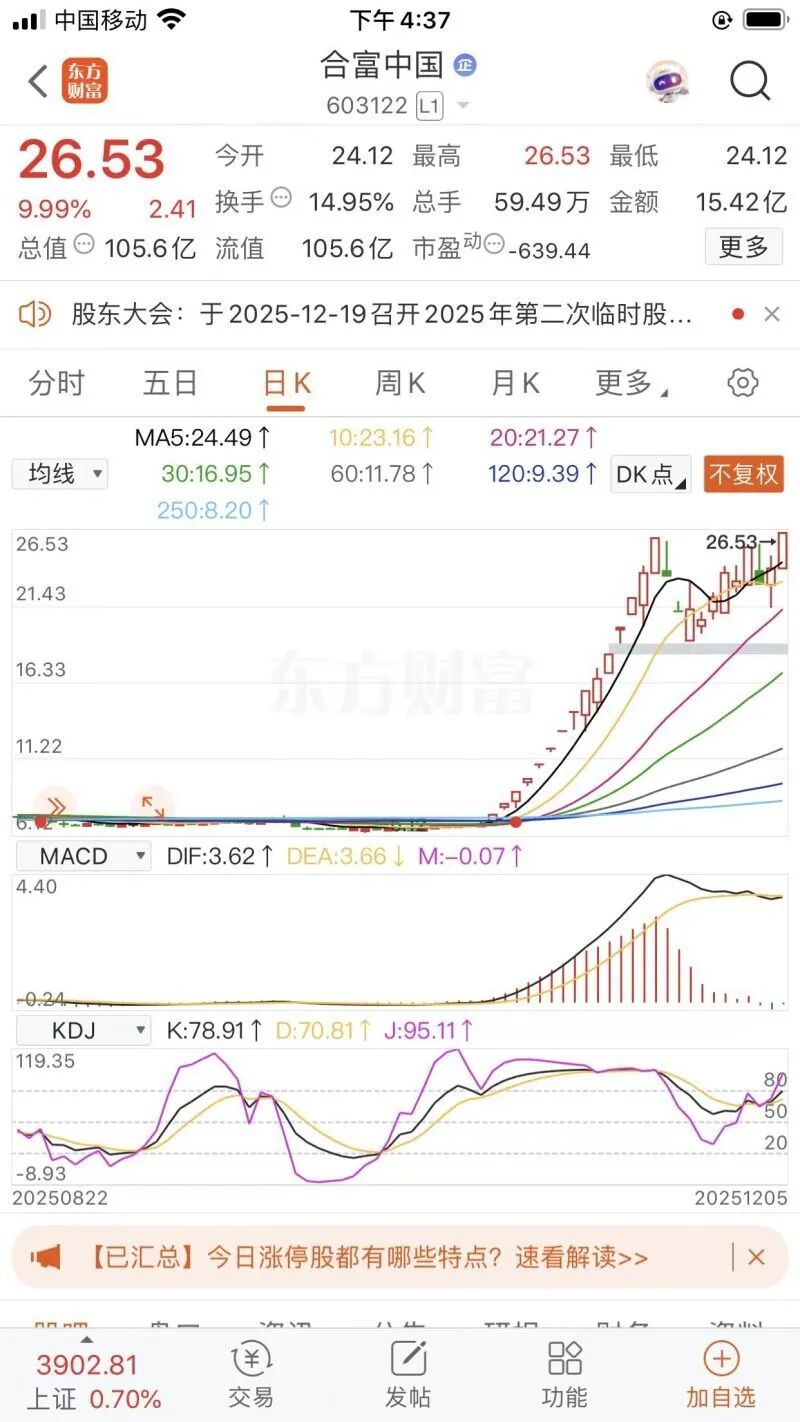Image resolution: width=800 pixels, height=1422 pixels.
Task: Open chart settings gear icon
Action: [x=743, y=383]
